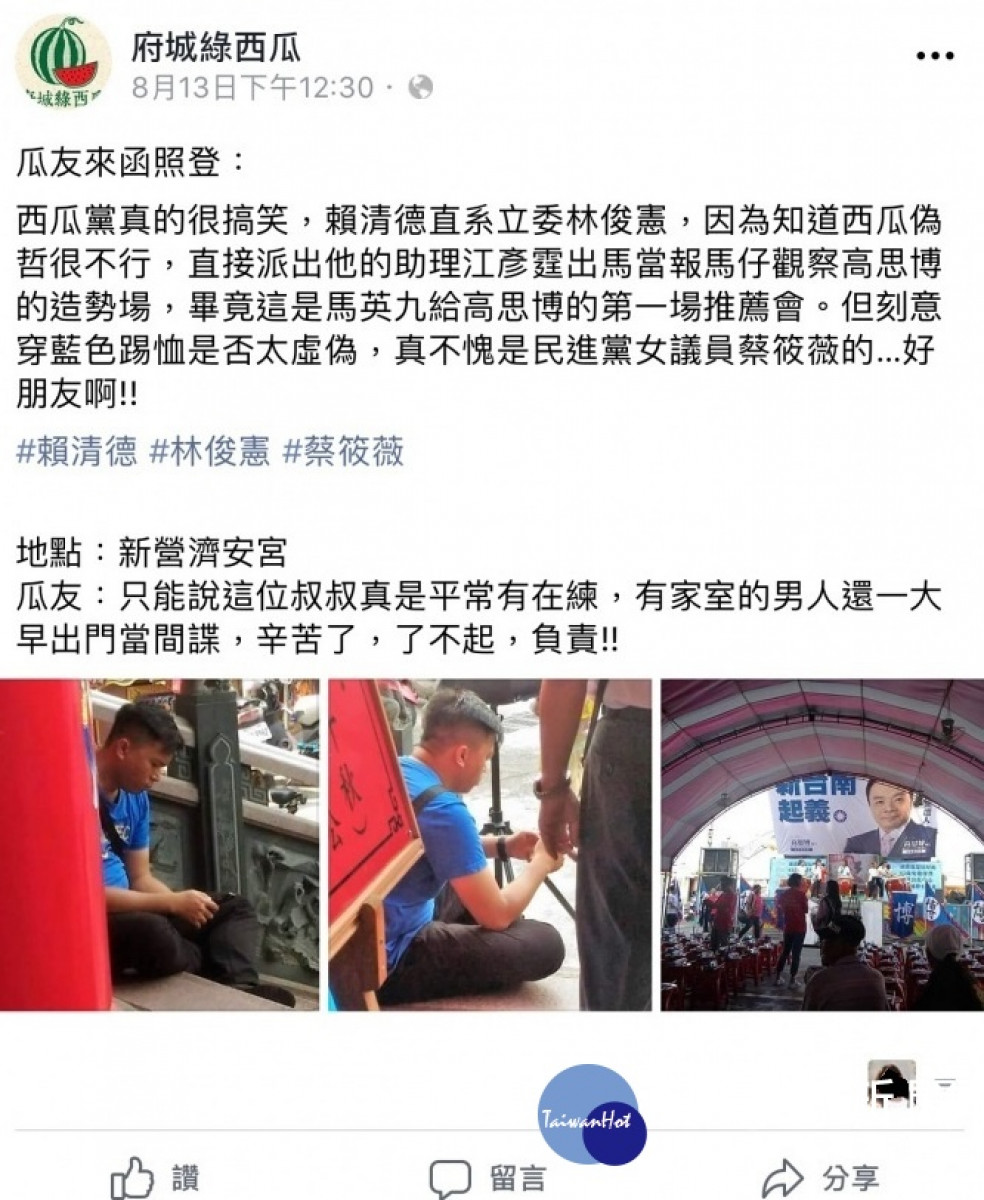Image resolution: width=984 pixels, height=1200 pixels.
Task: Open hashtag #林俊憲
Action: coord(209,452)
